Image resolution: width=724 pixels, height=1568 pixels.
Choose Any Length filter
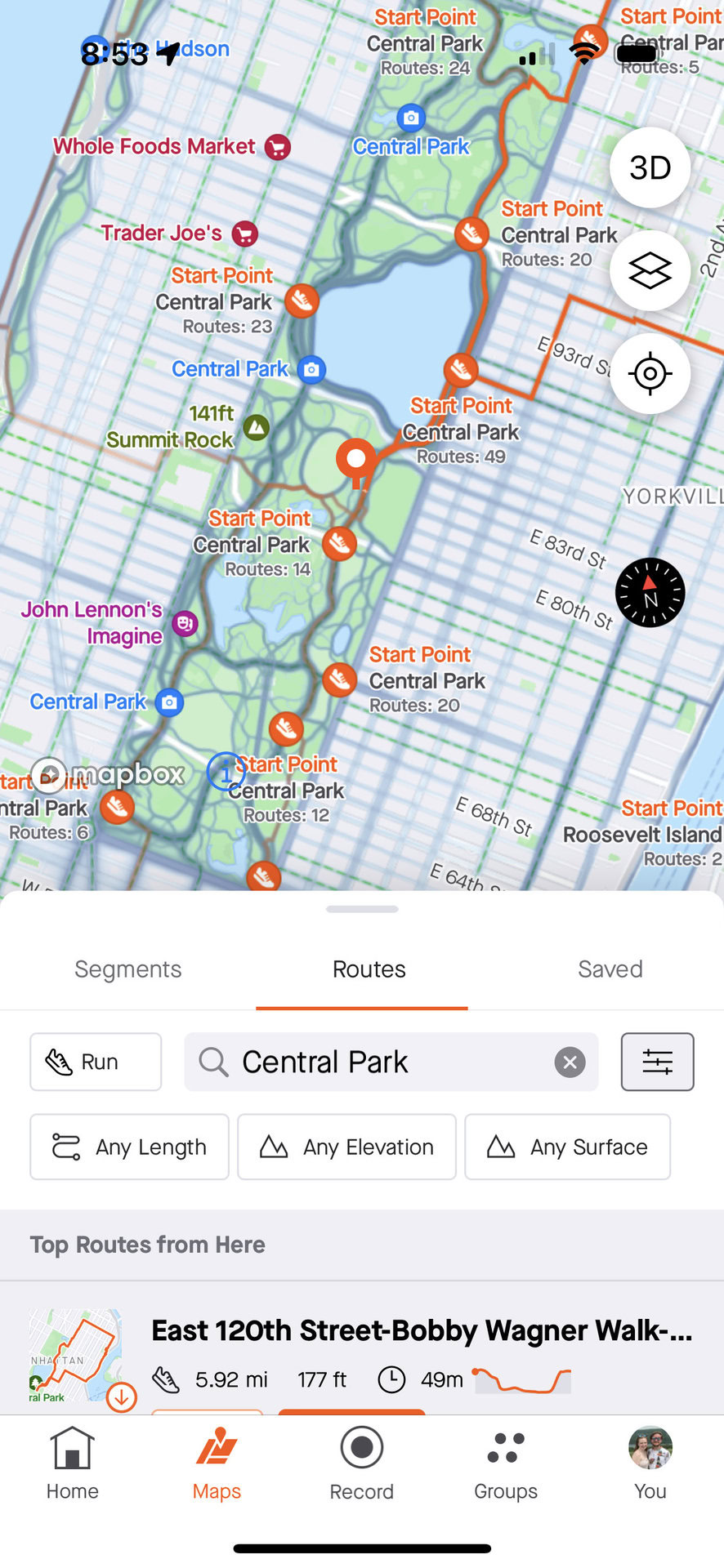tap(129, 1147)
